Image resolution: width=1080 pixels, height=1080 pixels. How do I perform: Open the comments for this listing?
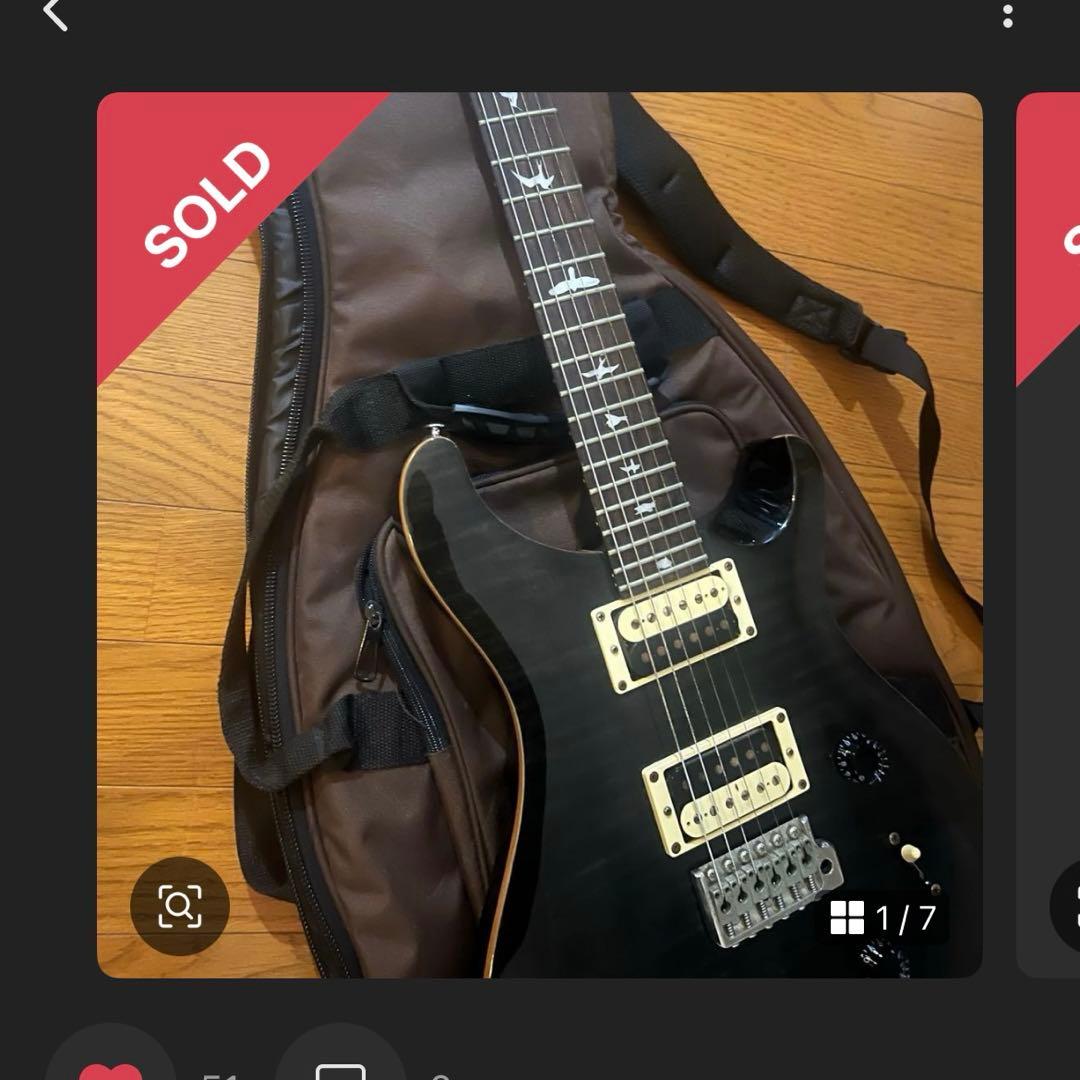click(x=340, y=1062)
